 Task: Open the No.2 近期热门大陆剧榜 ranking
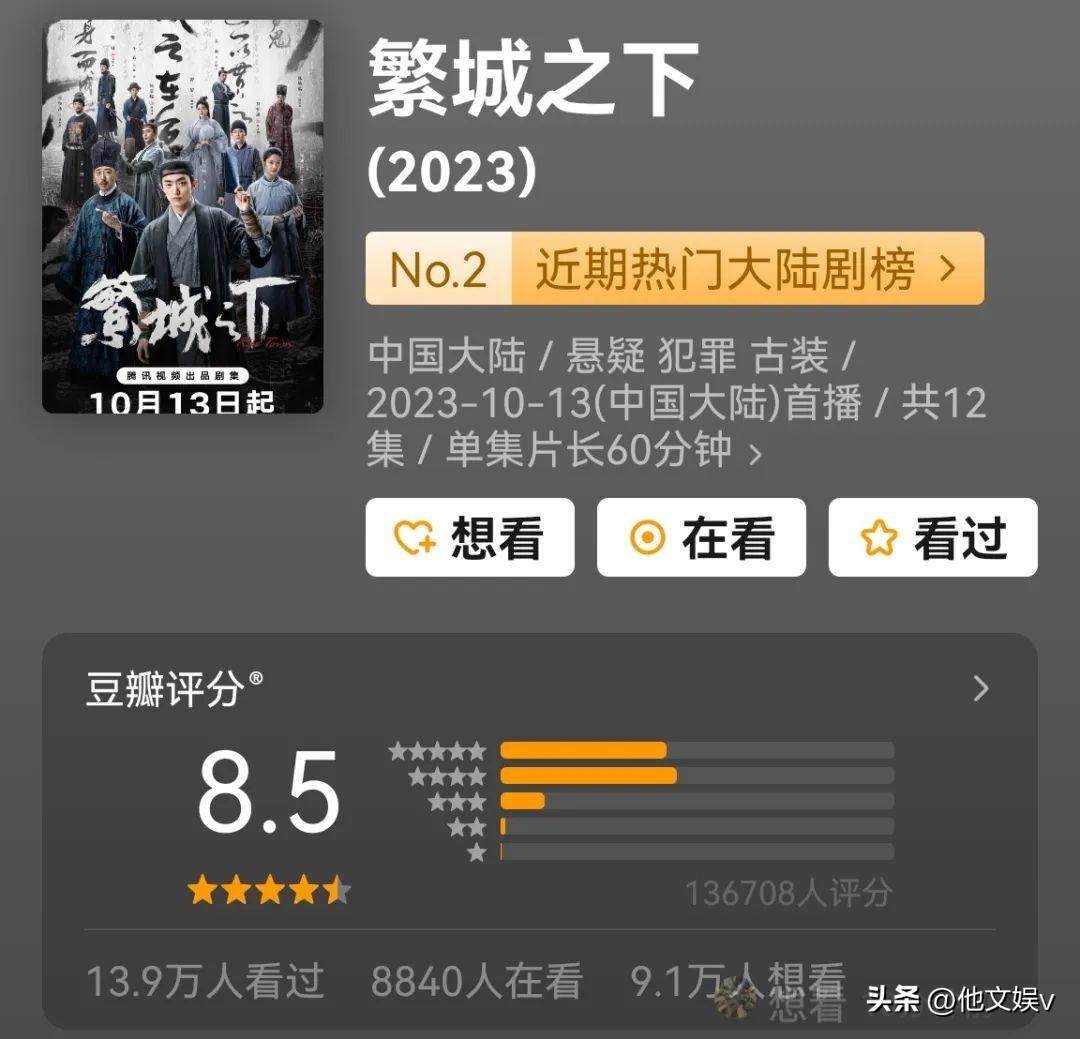click(674, 269)
